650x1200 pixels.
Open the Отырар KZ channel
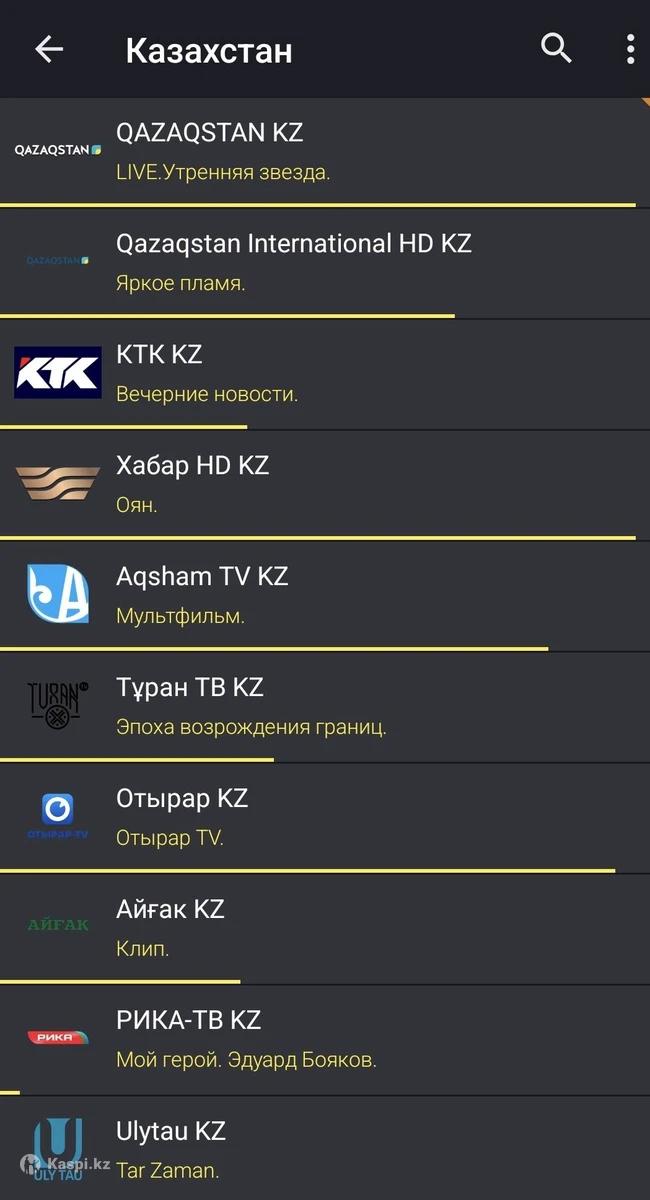coord(325,817)
